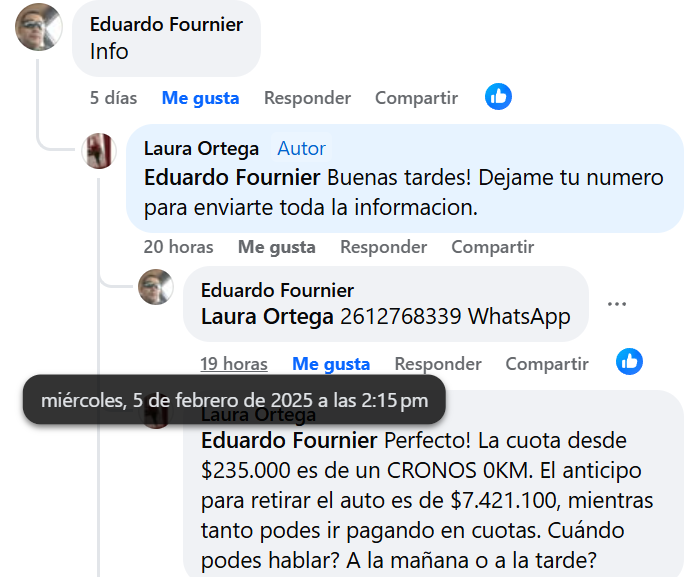Tap the Eduardo Fournier mention in "Perfecto!" reply
The width and height of the screenshot is (698, 577).
click(291, 440)
